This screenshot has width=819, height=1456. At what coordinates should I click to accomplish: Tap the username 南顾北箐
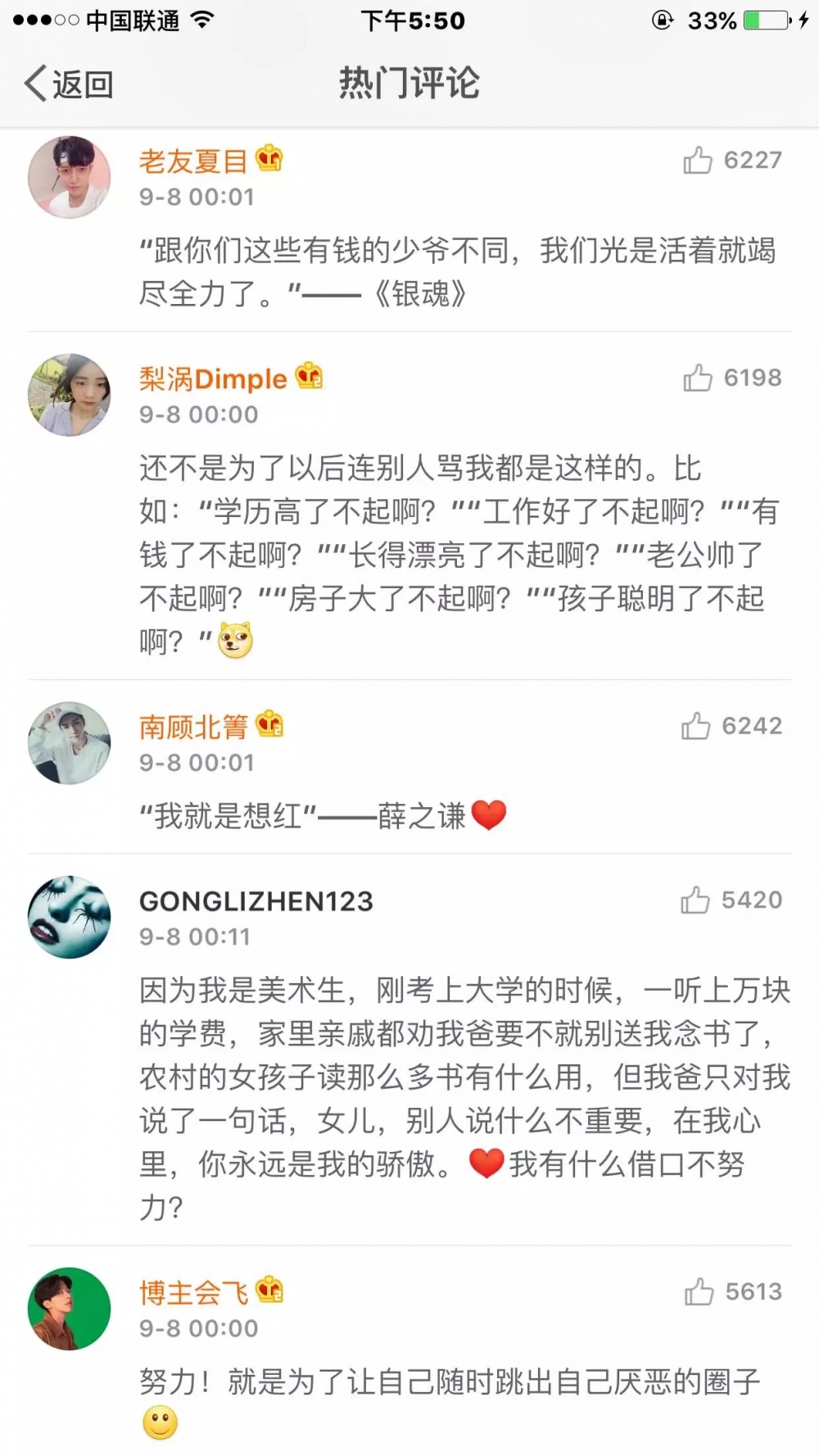193,727
